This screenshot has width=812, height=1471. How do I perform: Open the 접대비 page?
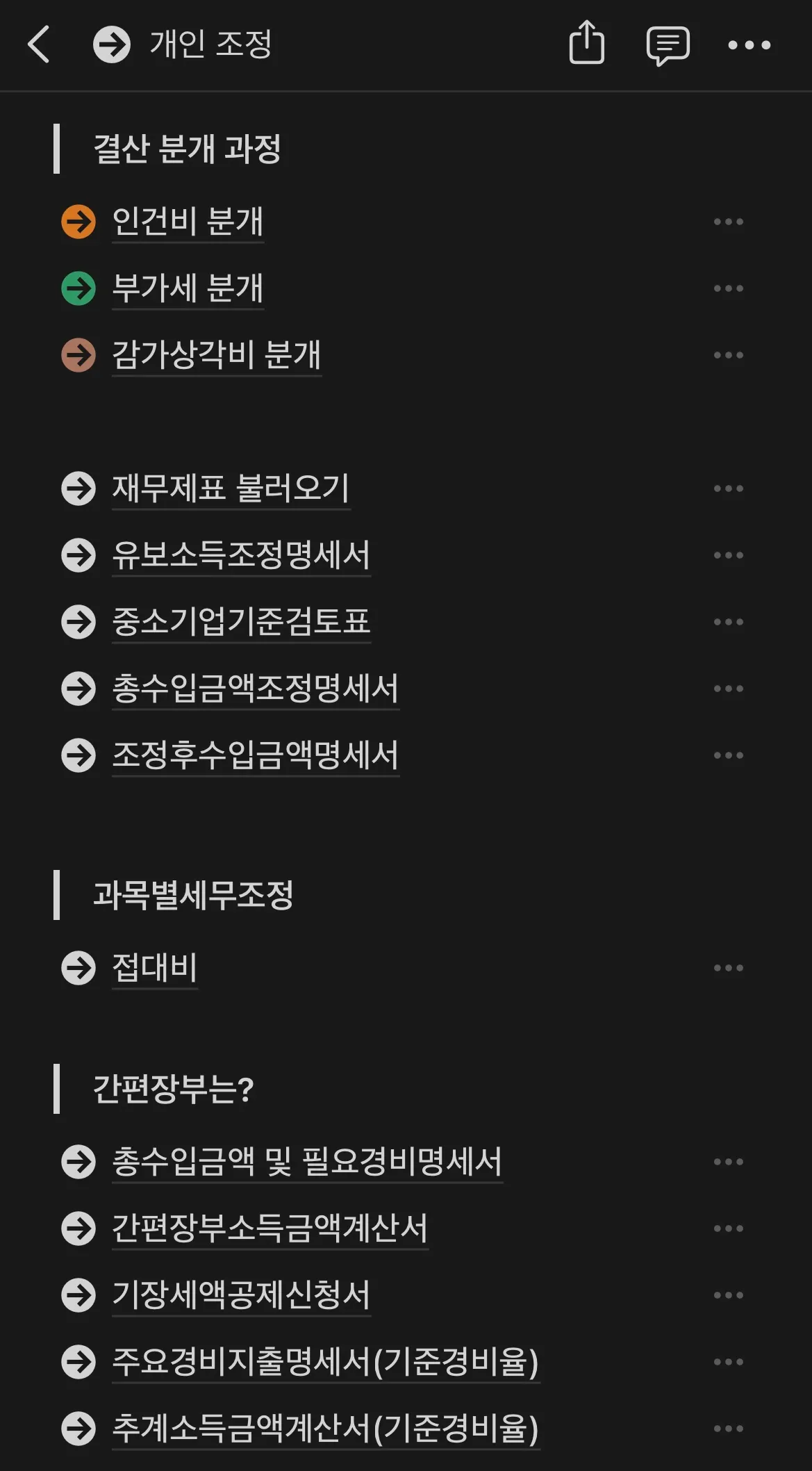[x=155, y=968]
